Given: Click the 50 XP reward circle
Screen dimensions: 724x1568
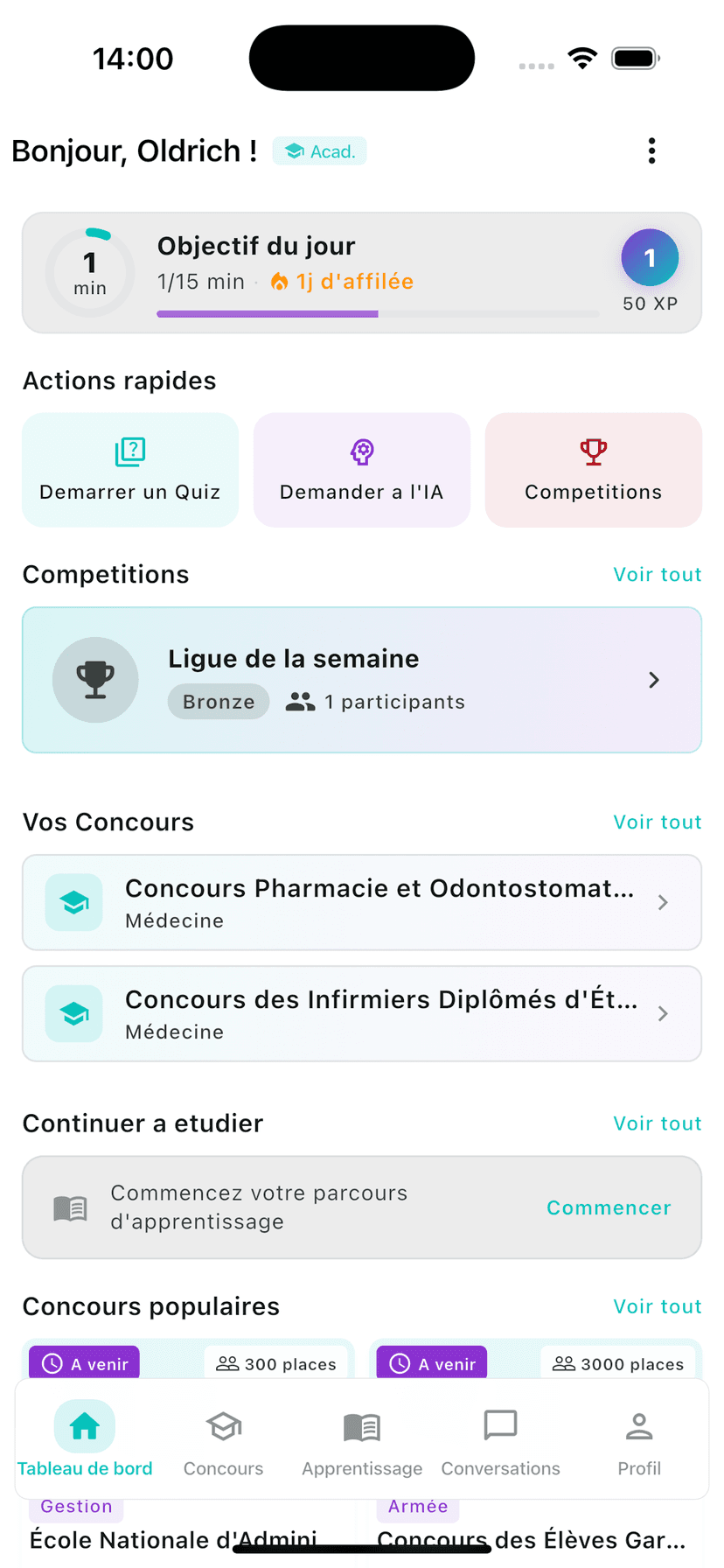Looking at the screenshot, I should (650, 258).
